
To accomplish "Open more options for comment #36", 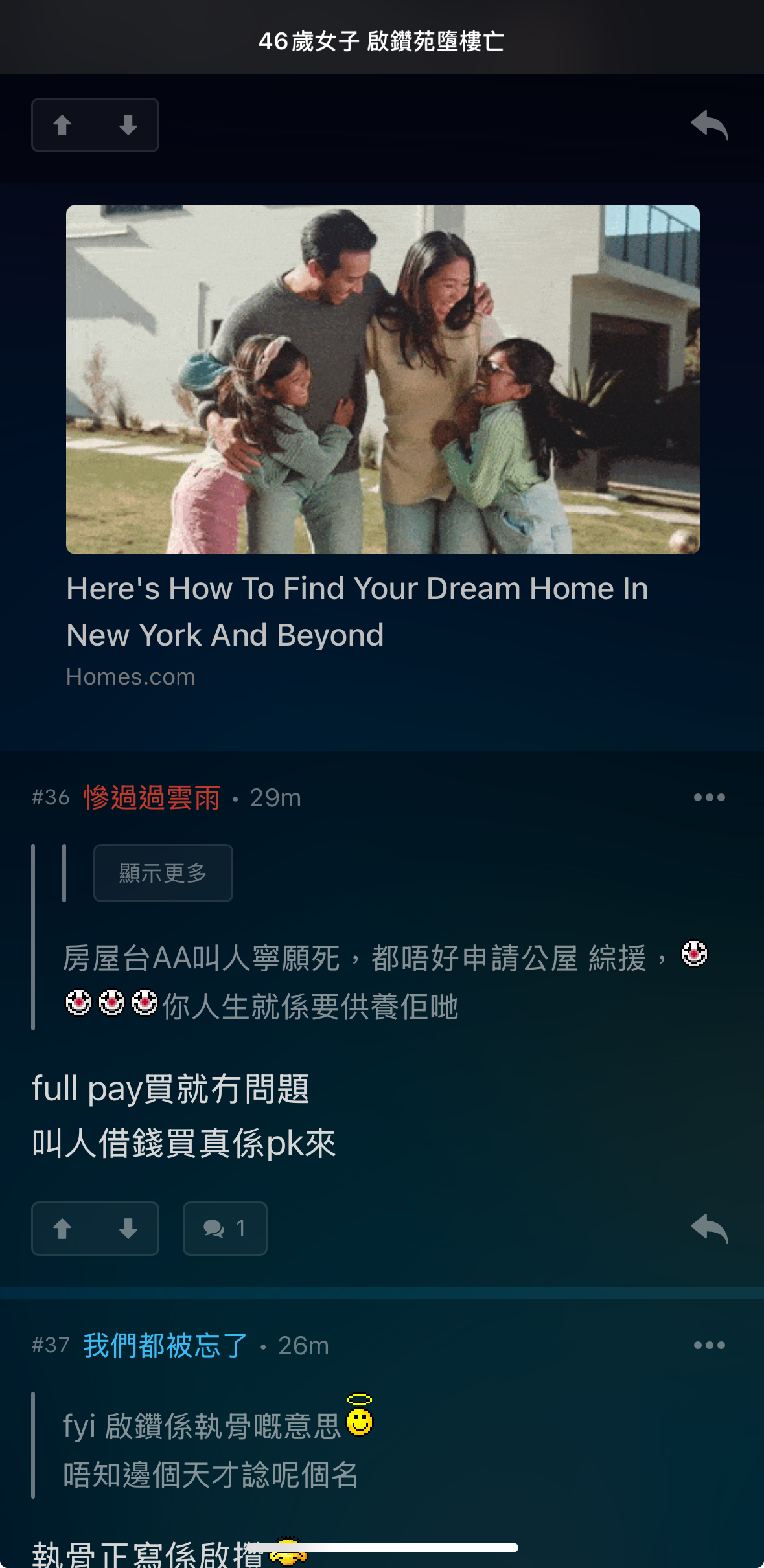I will [709, 797].
